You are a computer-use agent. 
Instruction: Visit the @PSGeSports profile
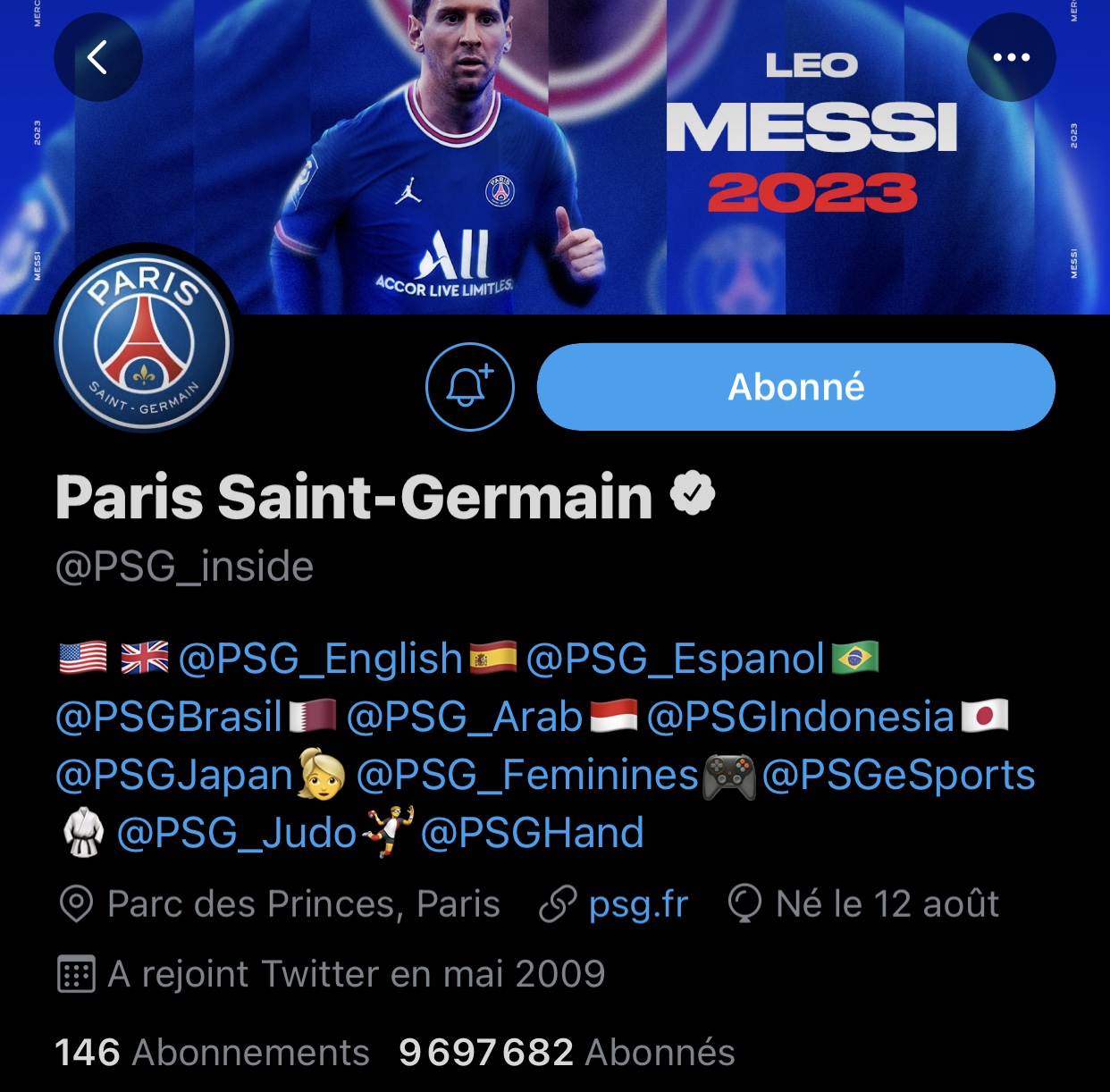[x=898, y=776]
